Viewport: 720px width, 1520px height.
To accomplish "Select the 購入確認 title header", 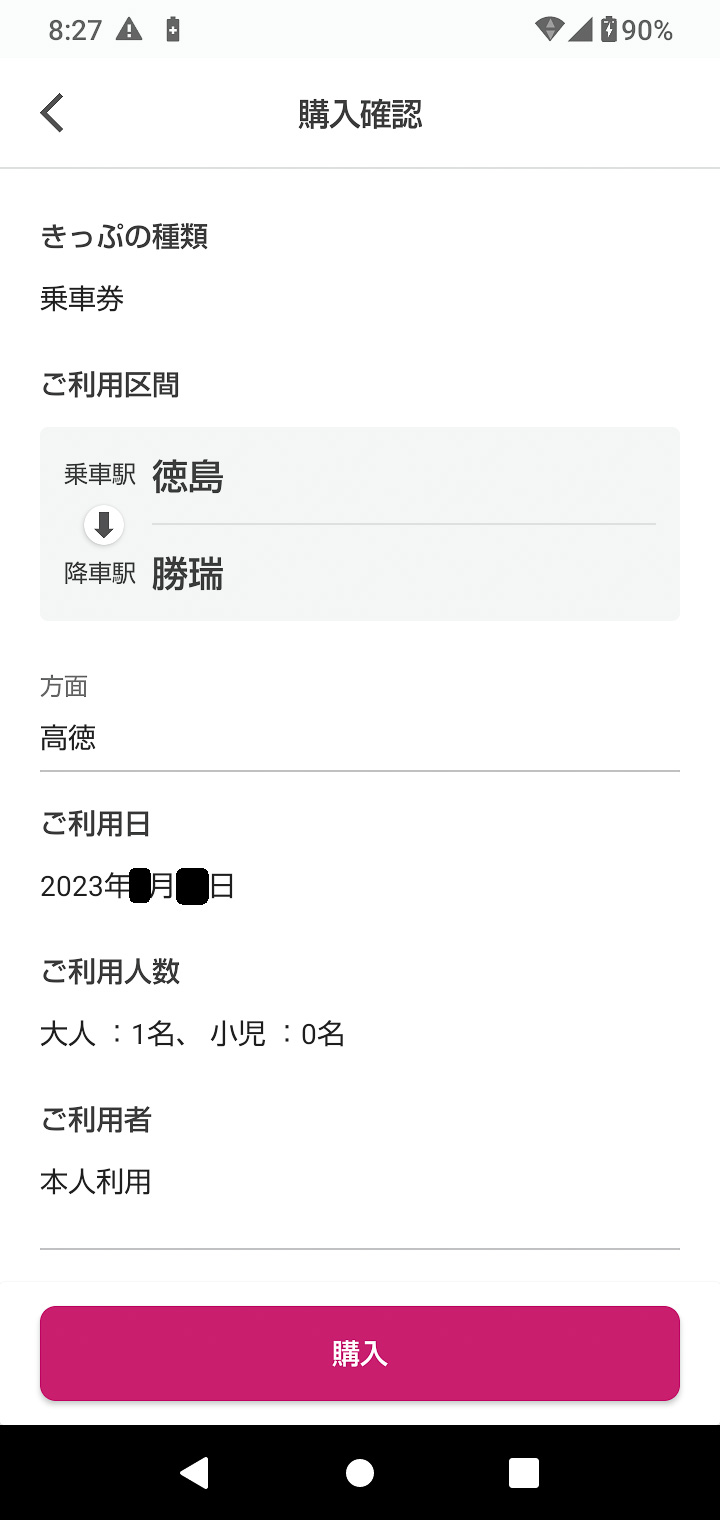I will coord(360,114).
